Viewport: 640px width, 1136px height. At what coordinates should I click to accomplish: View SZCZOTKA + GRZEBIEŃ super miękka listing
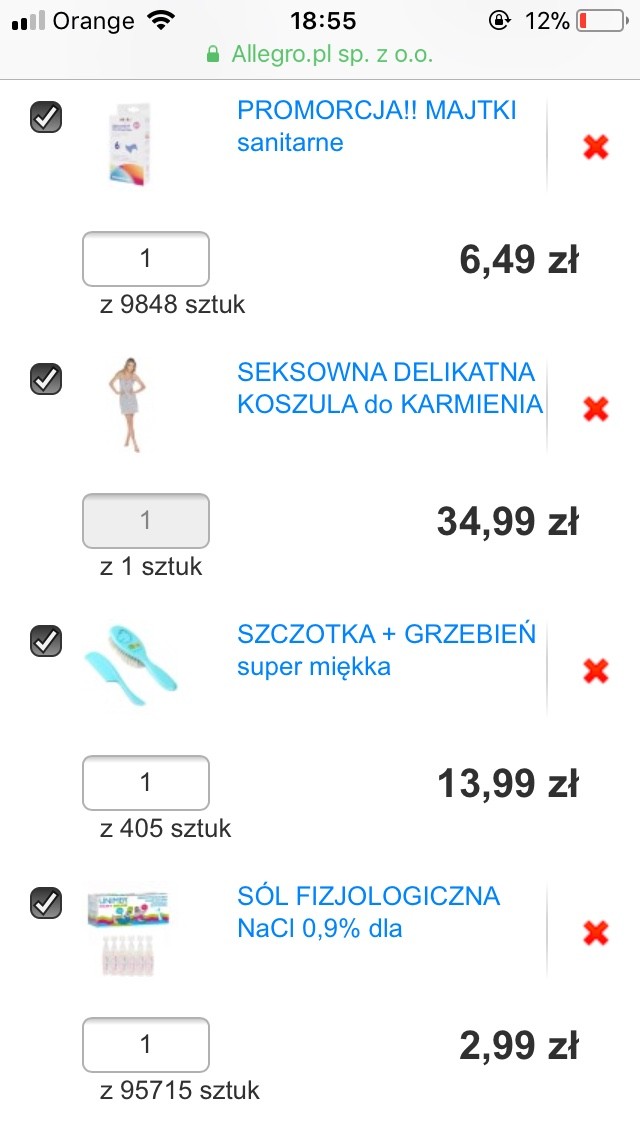(x=386, y=650)
